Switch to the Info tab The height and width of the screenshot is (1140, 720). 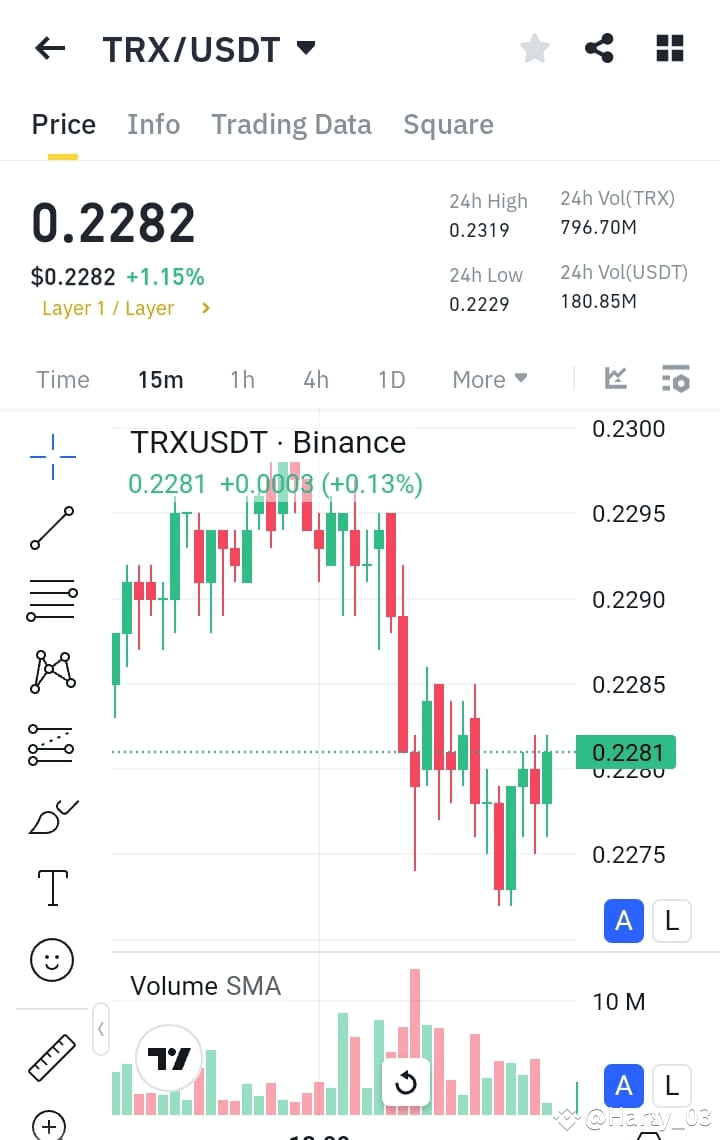[x=153, y=124]
